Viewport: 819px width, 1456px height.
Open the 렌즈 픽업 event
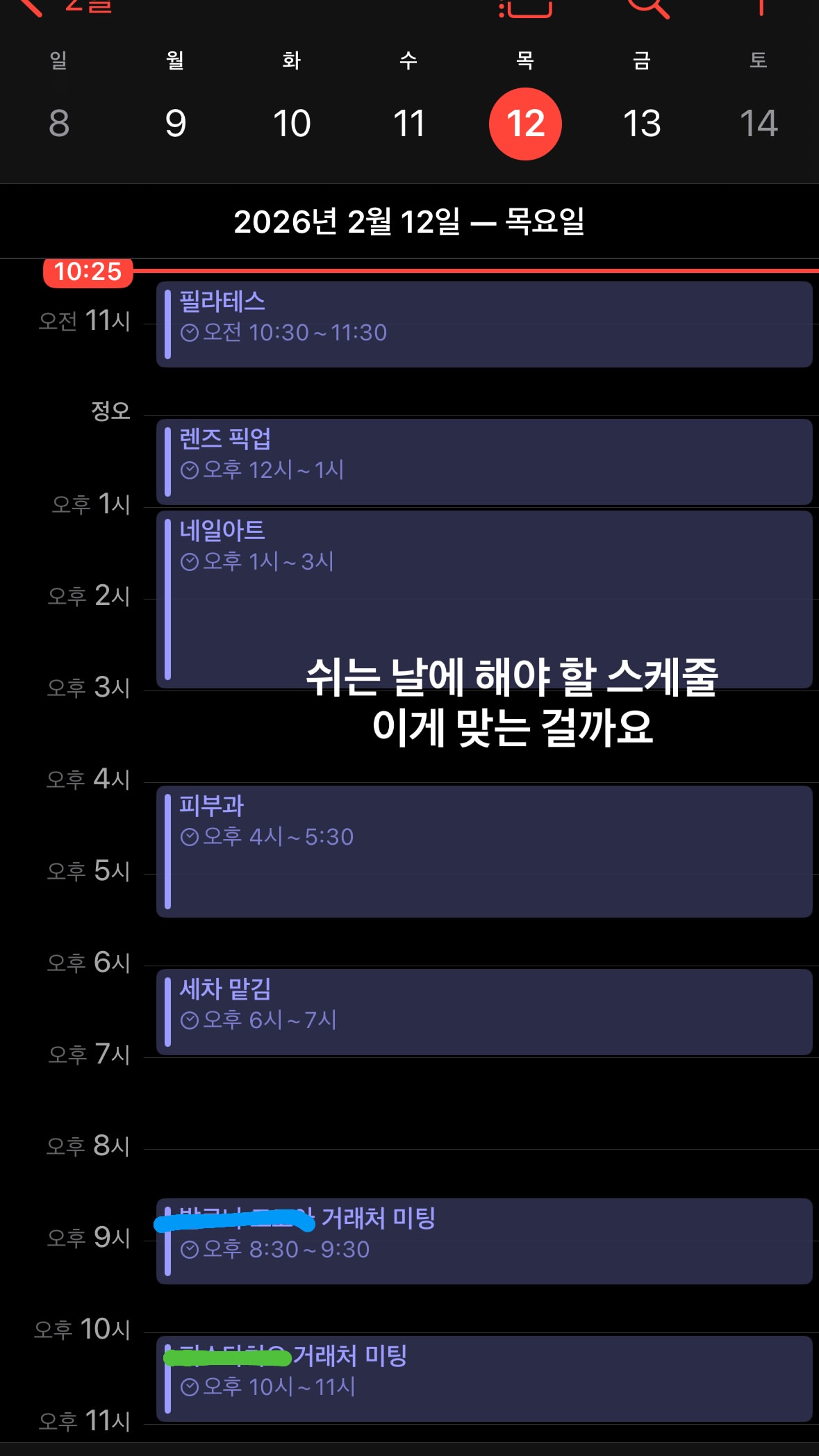click(x=484, y=462)
